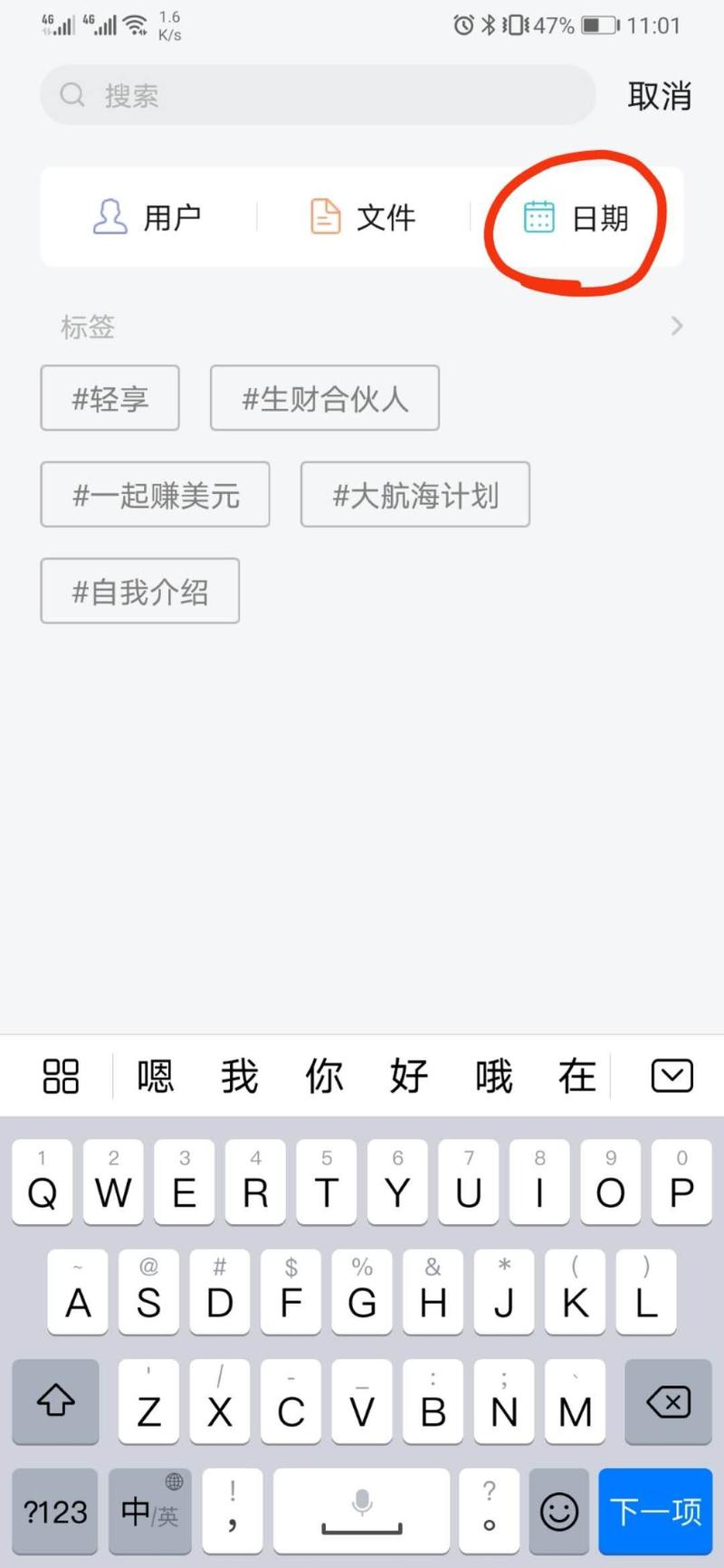Image resolution: width=724 pixels, height=1568 pixels.
Task: Collapse the keyboard with the envelope icon
Action: tap(671, 1075)
